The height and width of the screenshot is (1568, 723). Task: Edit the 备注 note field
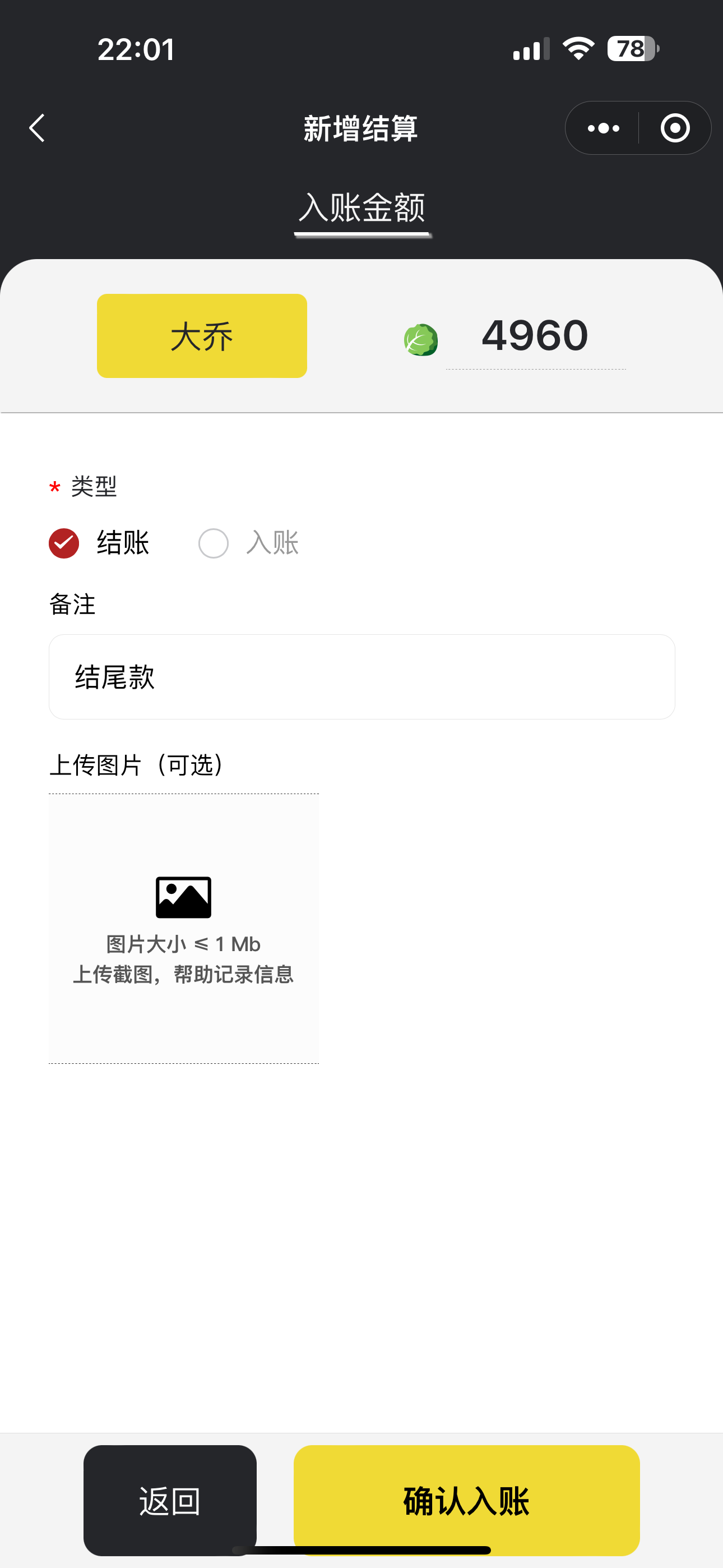click(361, 677)
